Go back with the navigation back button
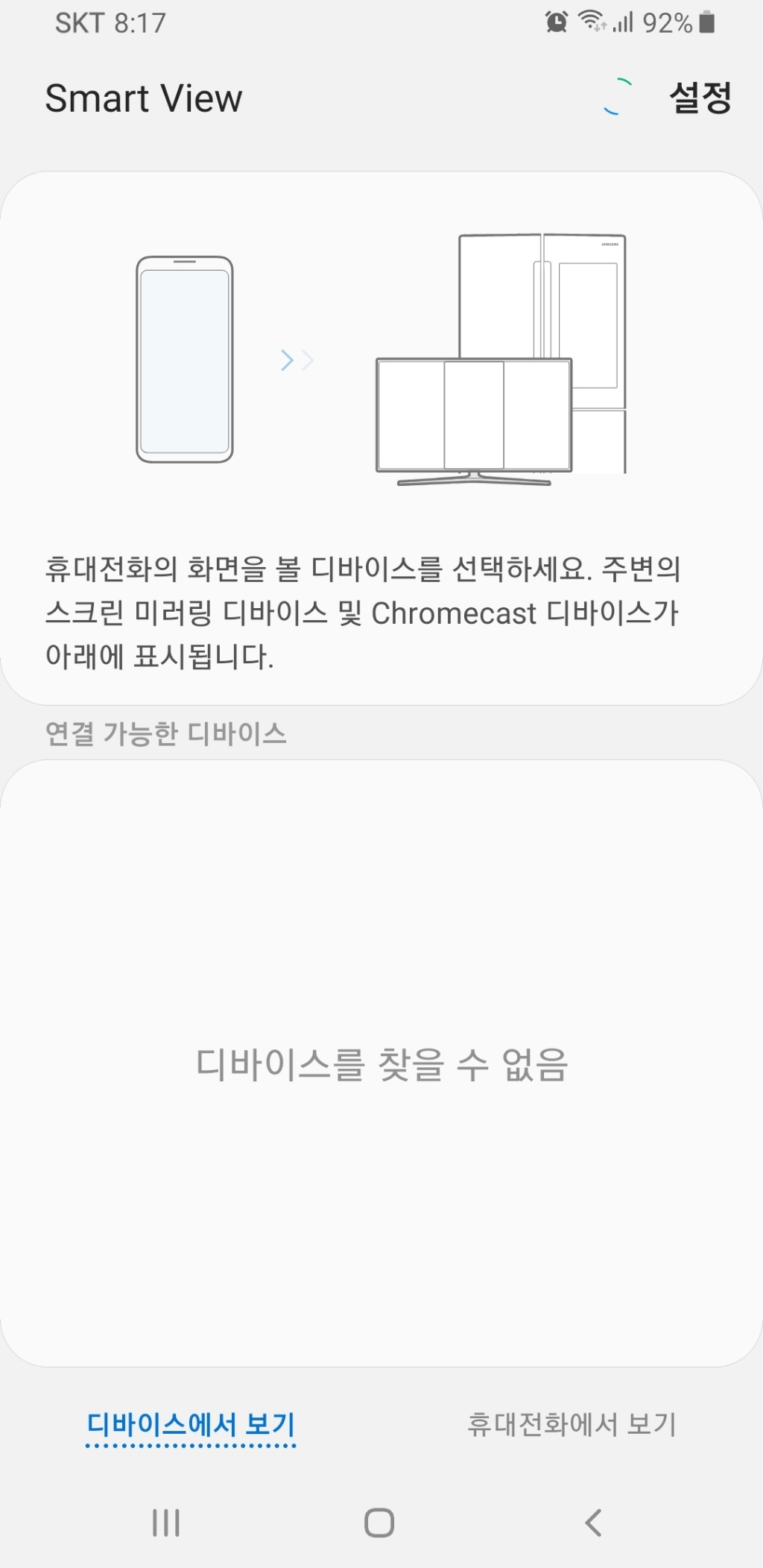Viewport: 763px width, 1568px height. pyautogui.click(x=593, y=1523)
